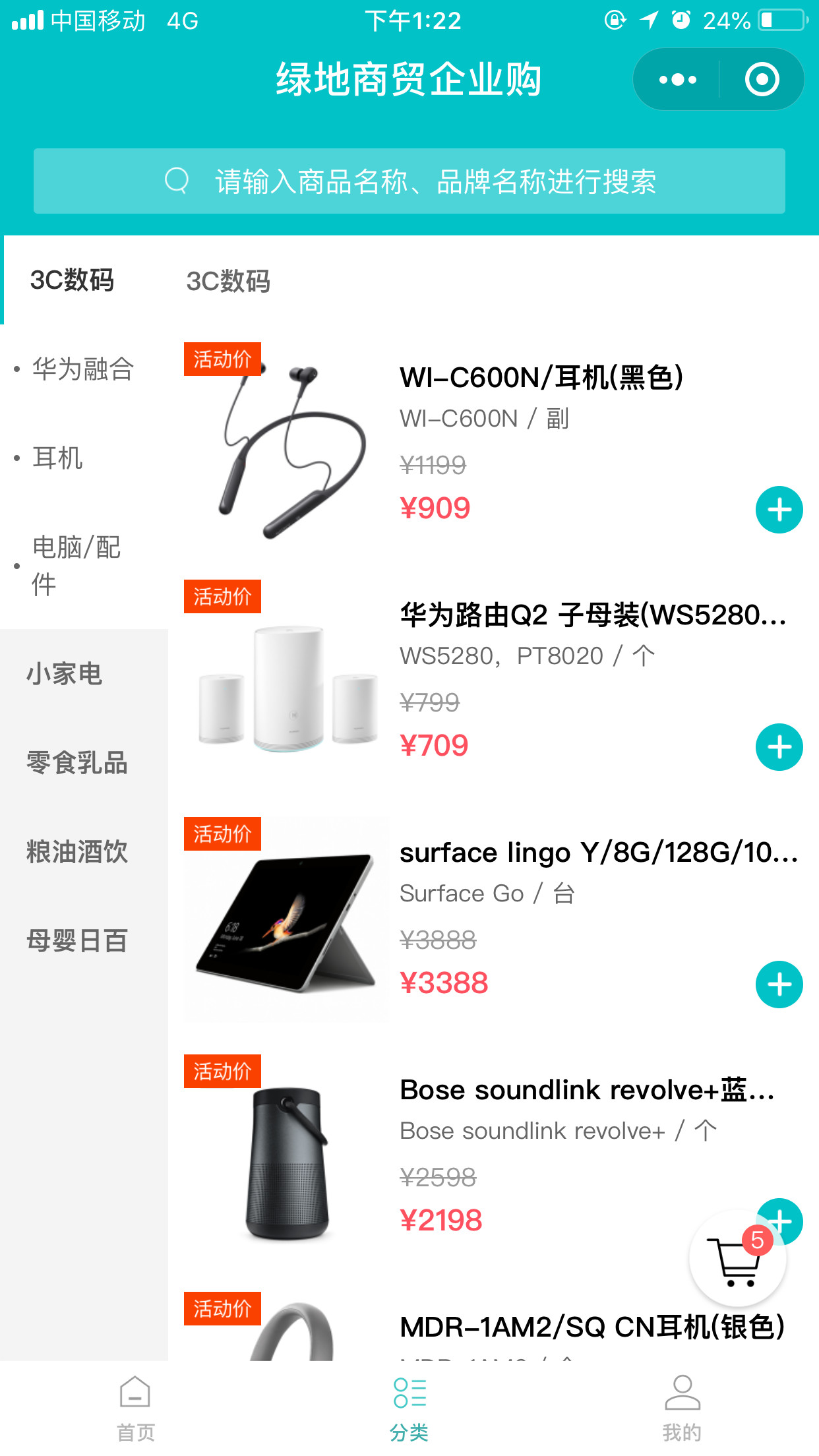Add the Surface Go to the cart
819x1456 pixels.
pyautogui.click(x=779, y=985)
